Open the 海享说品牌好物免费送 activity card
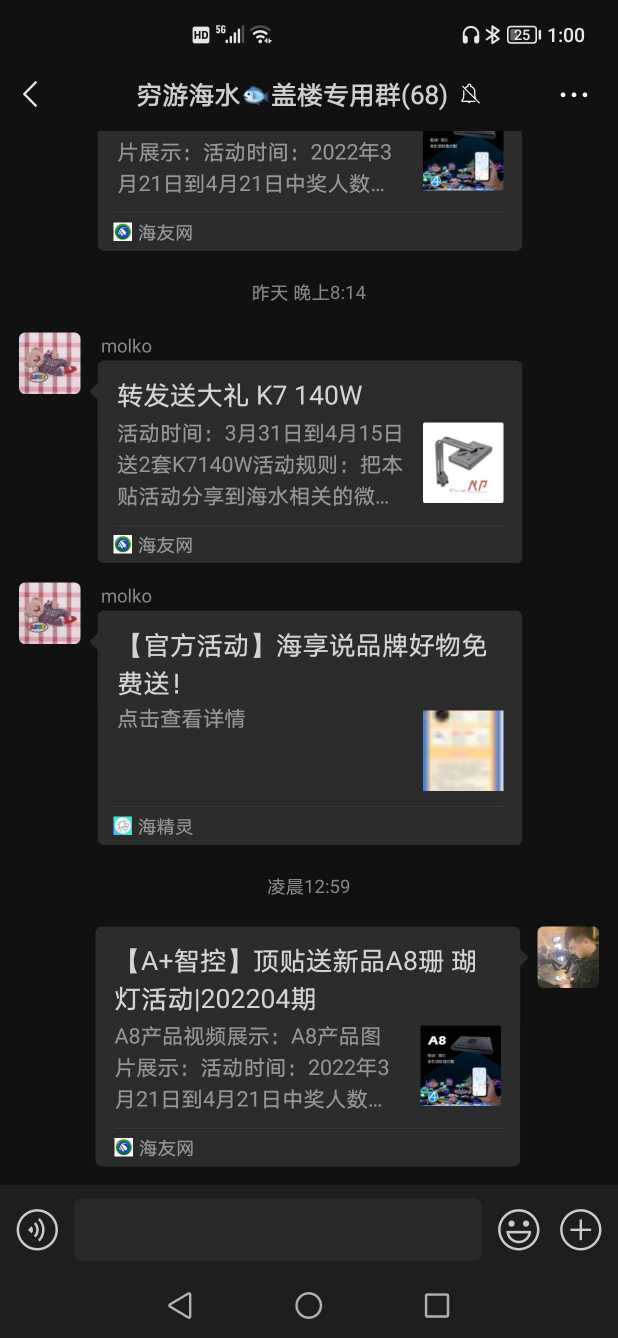618x1338 pixels. 309,715
